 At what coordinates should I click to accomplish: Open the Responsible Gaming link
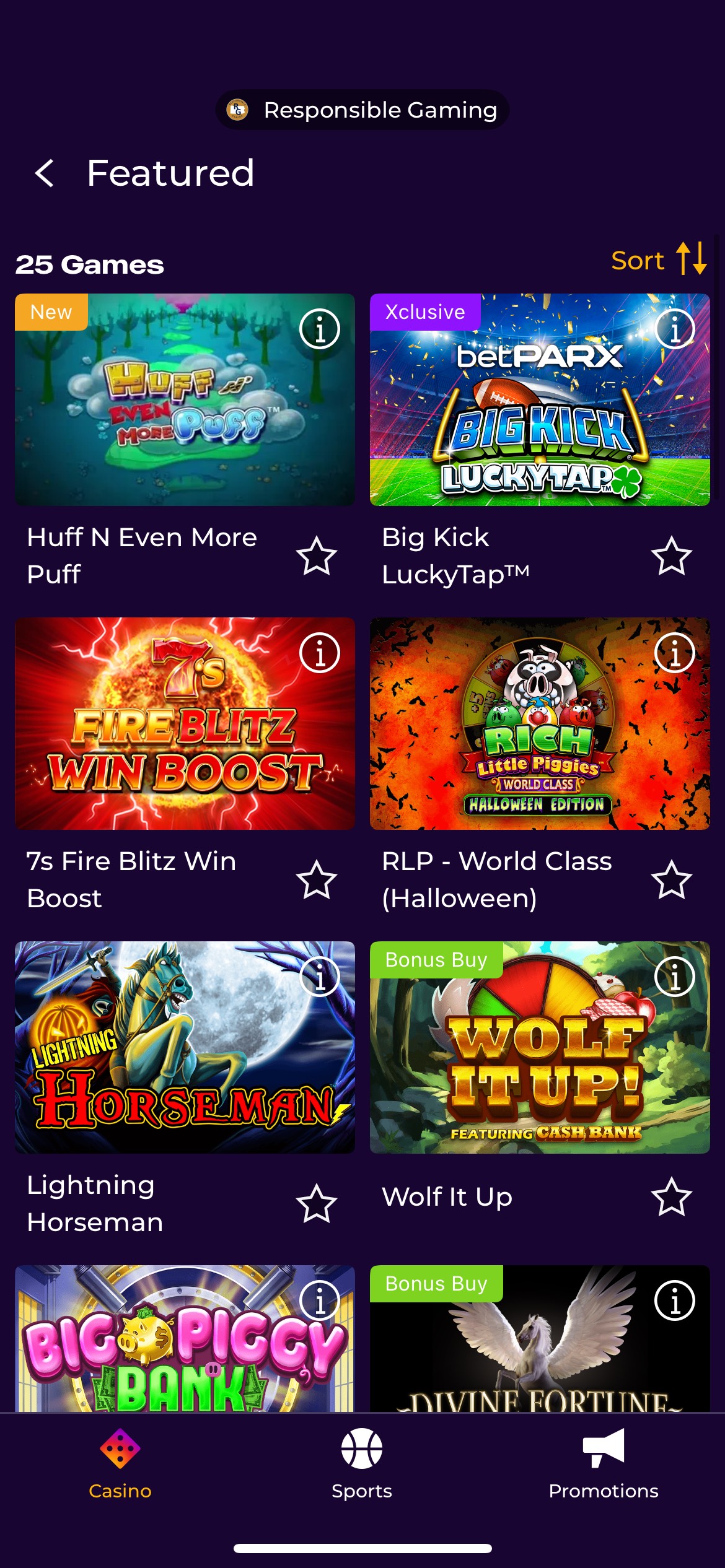coord(362,110)
